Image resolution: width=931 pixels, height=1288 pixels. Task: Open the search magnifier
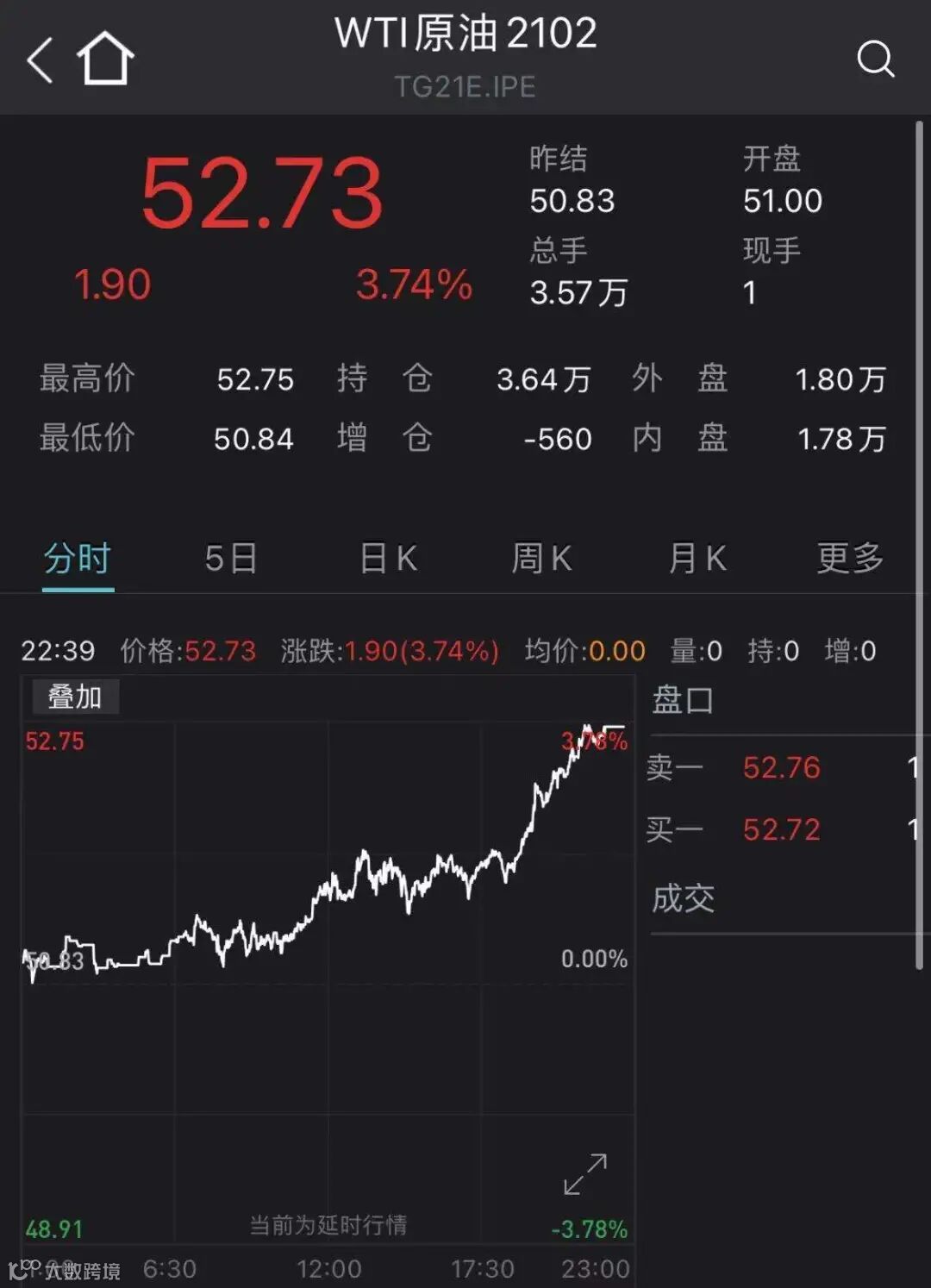(875, 59)
